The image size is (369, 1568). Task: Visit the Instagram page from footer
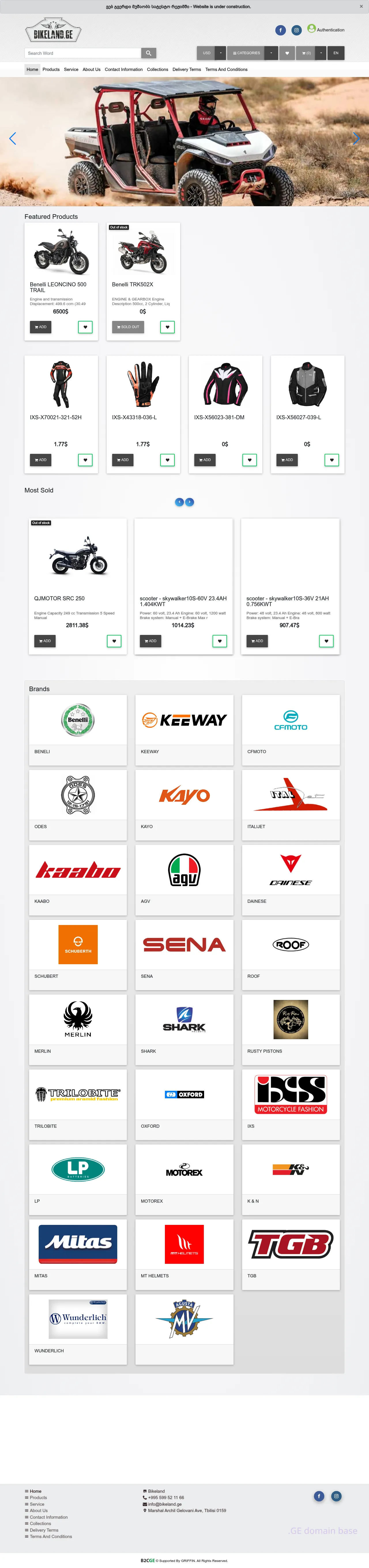tap(336, 1496)
